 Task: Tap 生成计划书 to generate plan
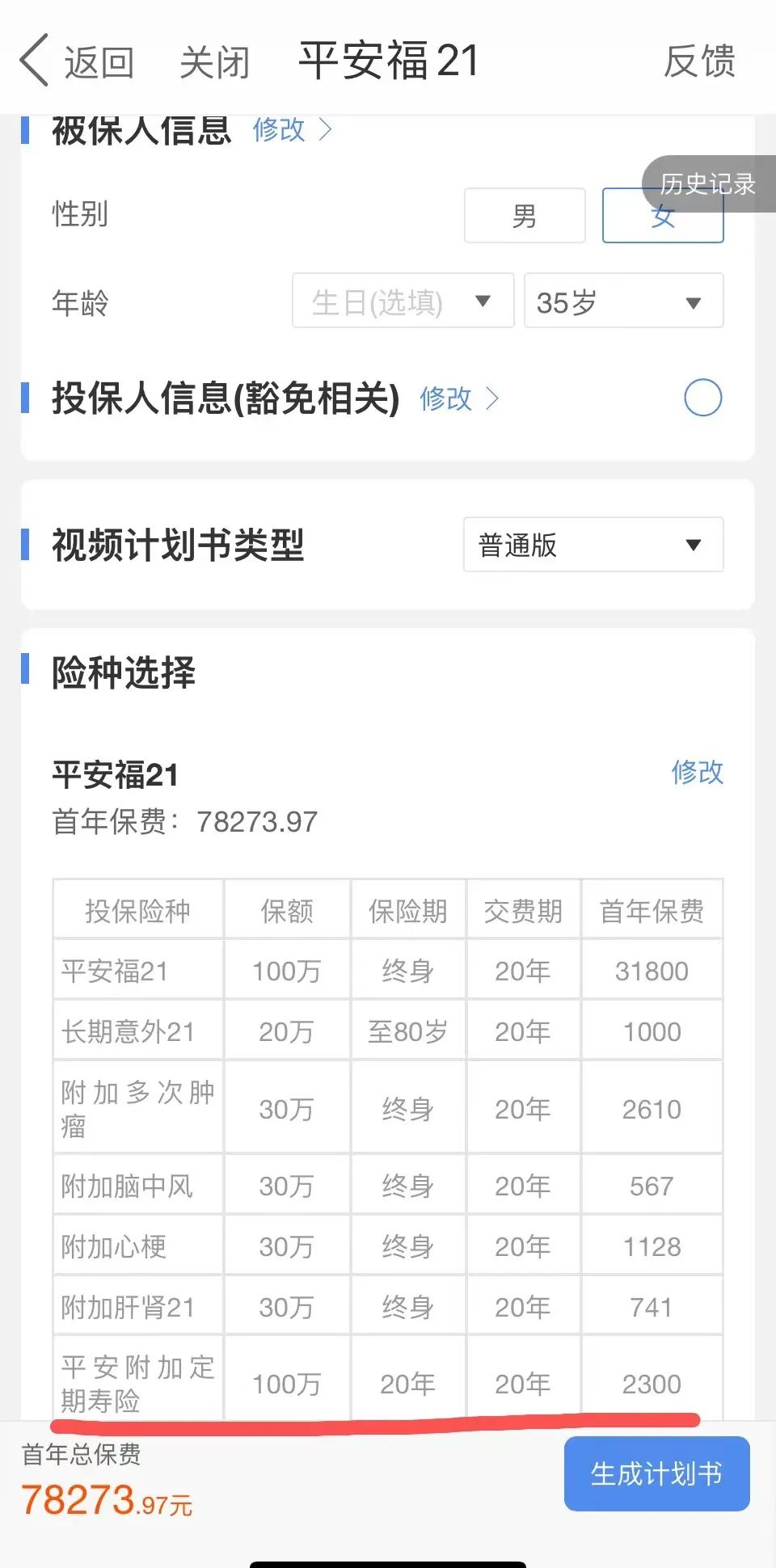[656, 1473]
